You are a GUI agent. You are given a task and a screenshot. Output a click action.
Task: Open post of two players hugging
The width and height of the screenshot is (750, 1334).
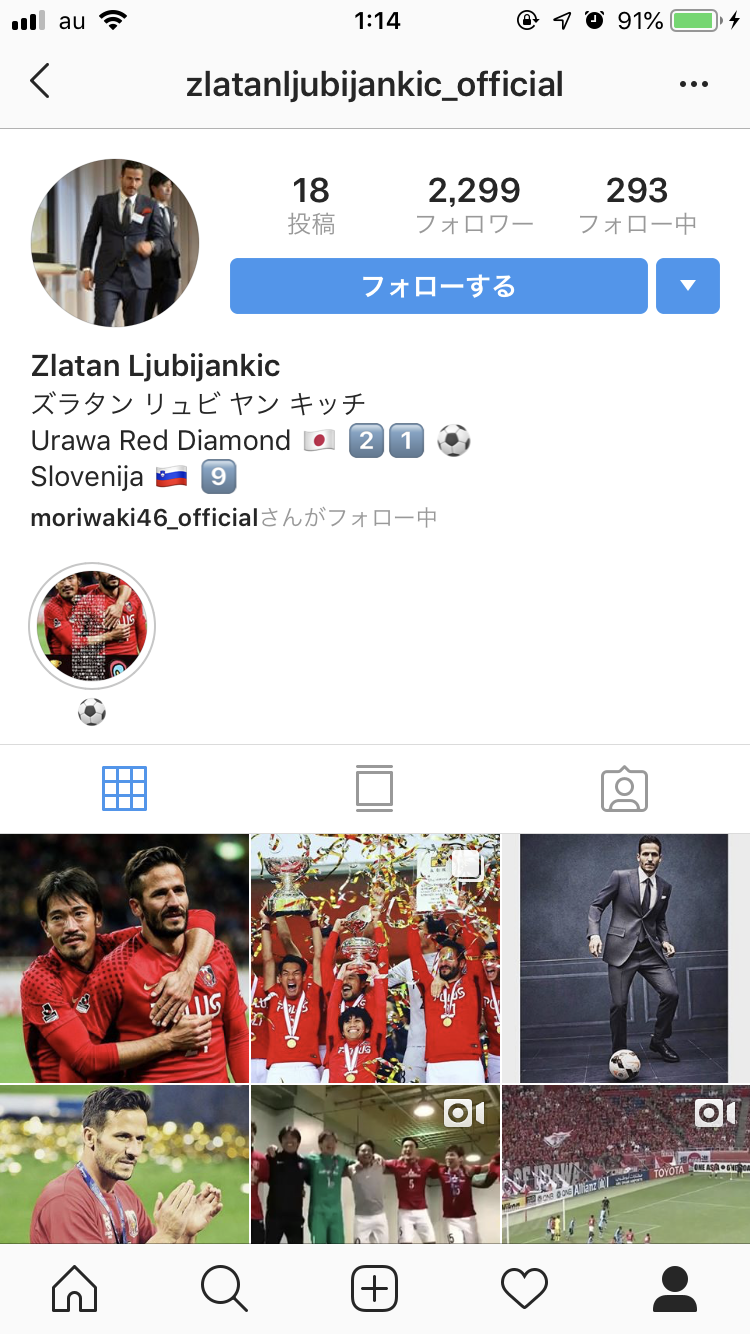[x=124, y=958]
